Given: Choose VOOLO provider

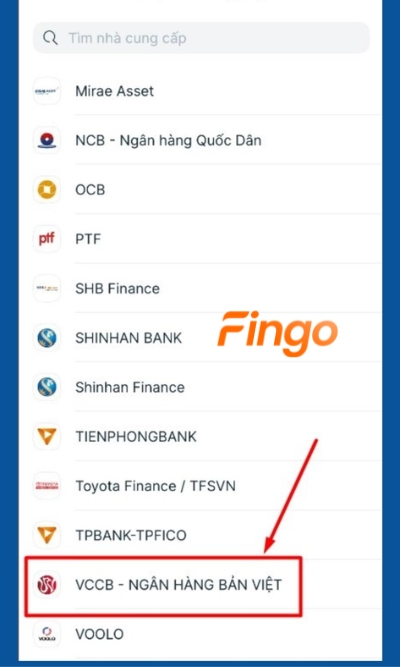Looking at the screenshot, I should (x=200, y=634).
